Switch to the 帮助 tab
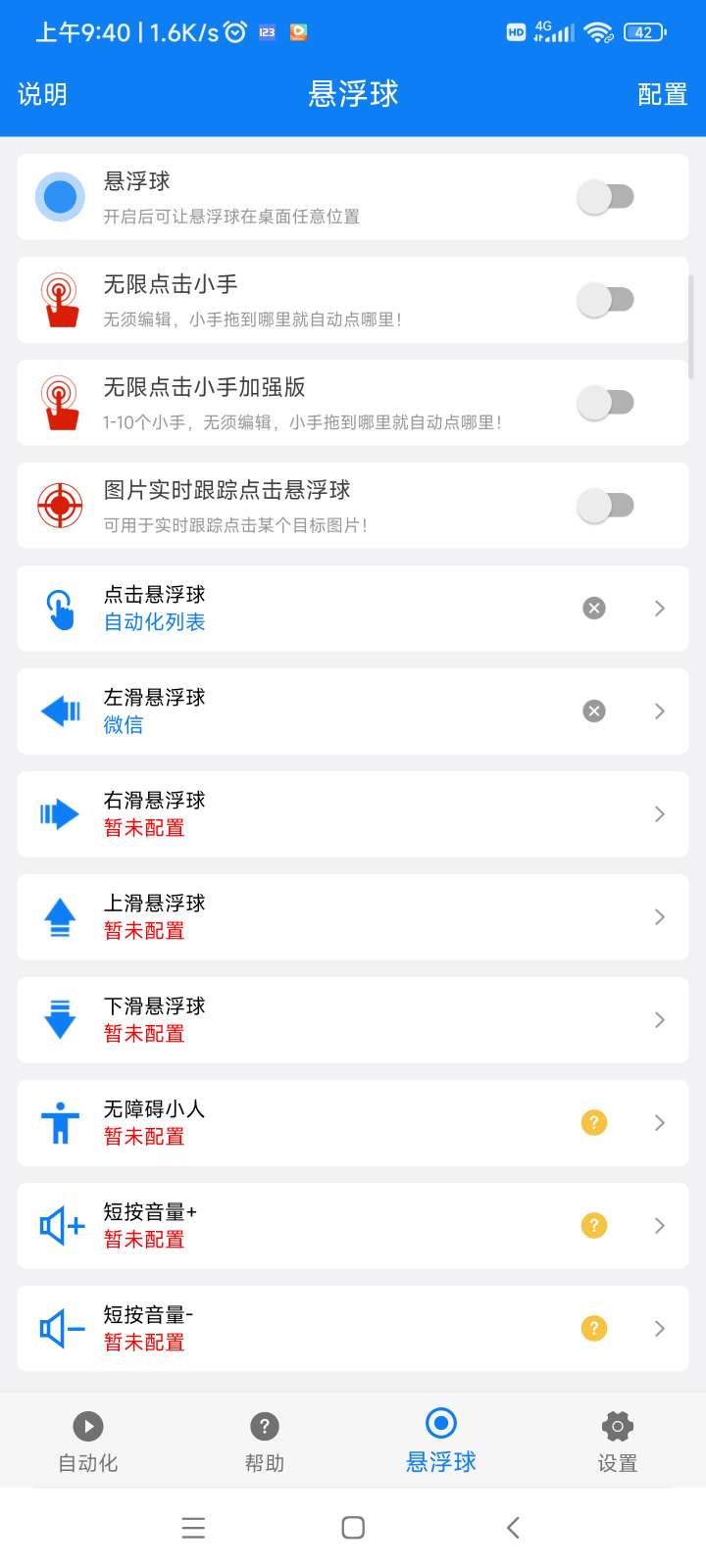 click(x=265, y=1442)
